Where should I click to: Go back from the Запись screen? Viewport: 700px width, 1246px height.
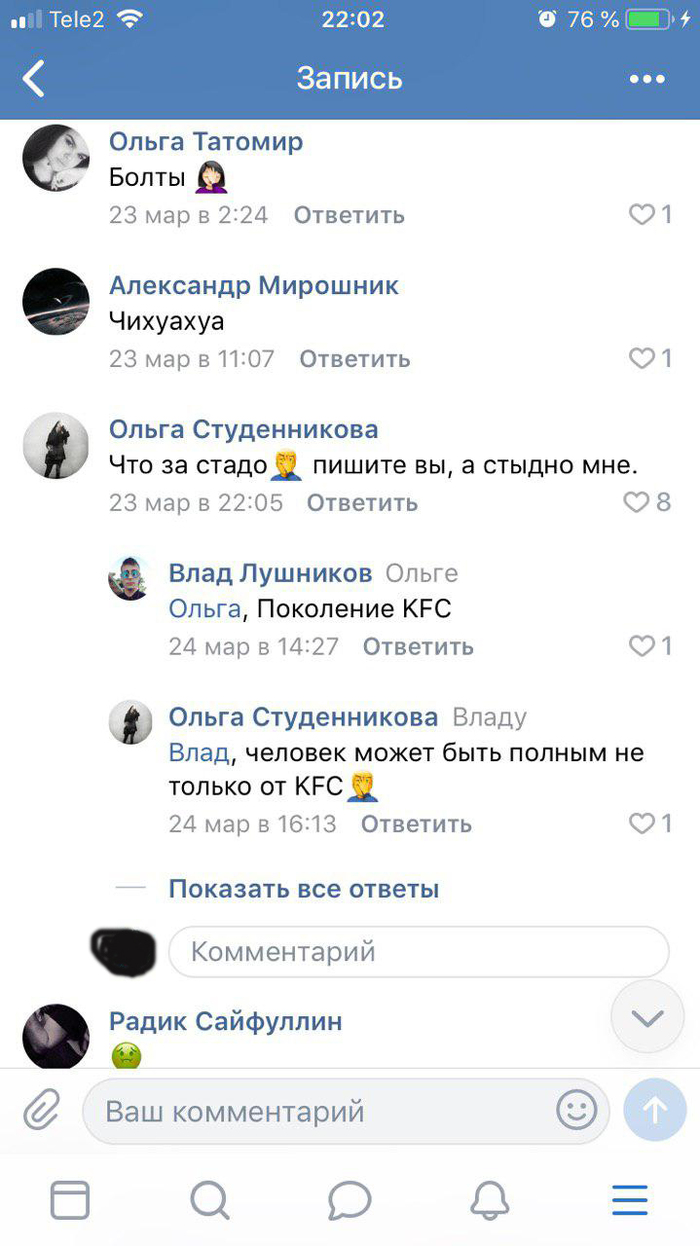(34, 78)
